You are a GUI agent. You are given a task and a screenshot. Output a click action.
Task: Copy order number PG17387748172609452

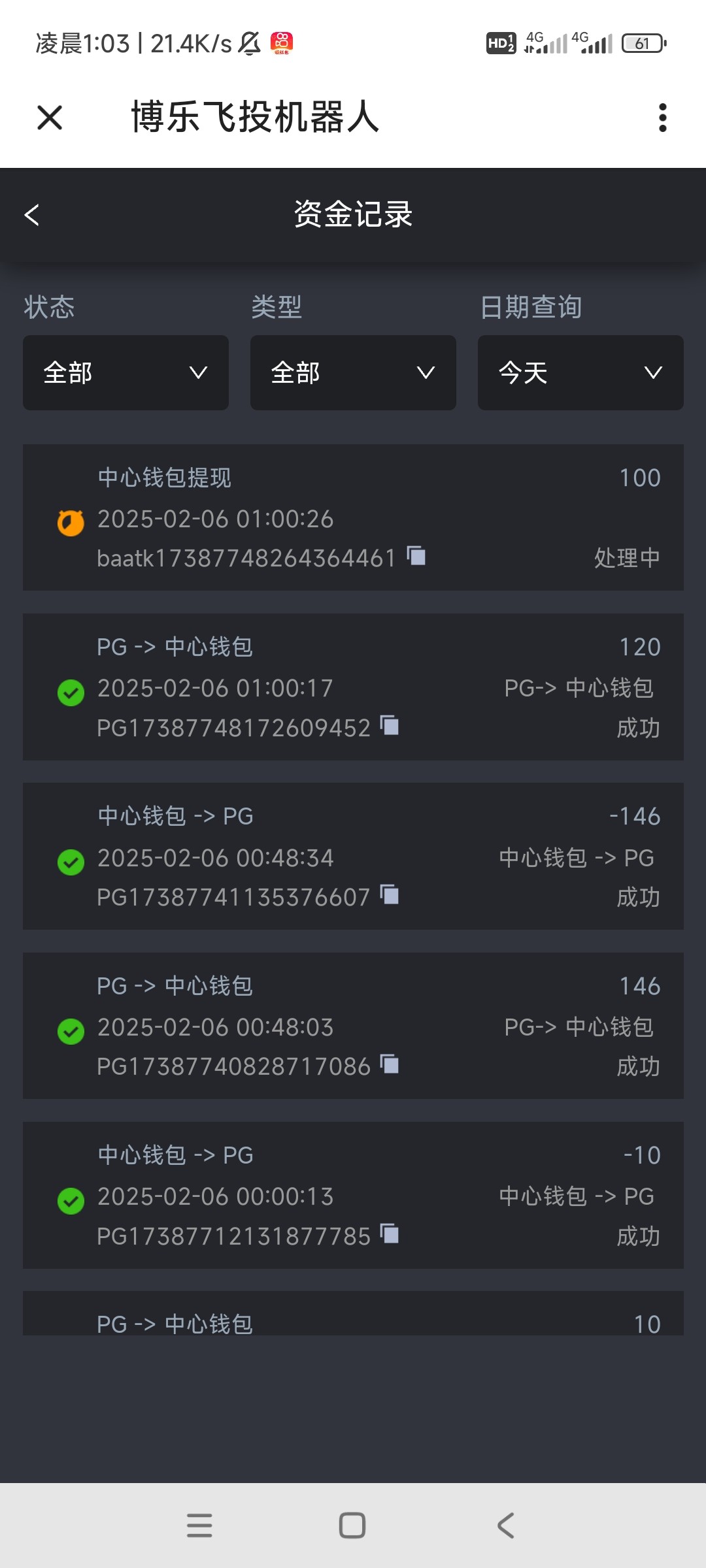(x=390, y=725)
